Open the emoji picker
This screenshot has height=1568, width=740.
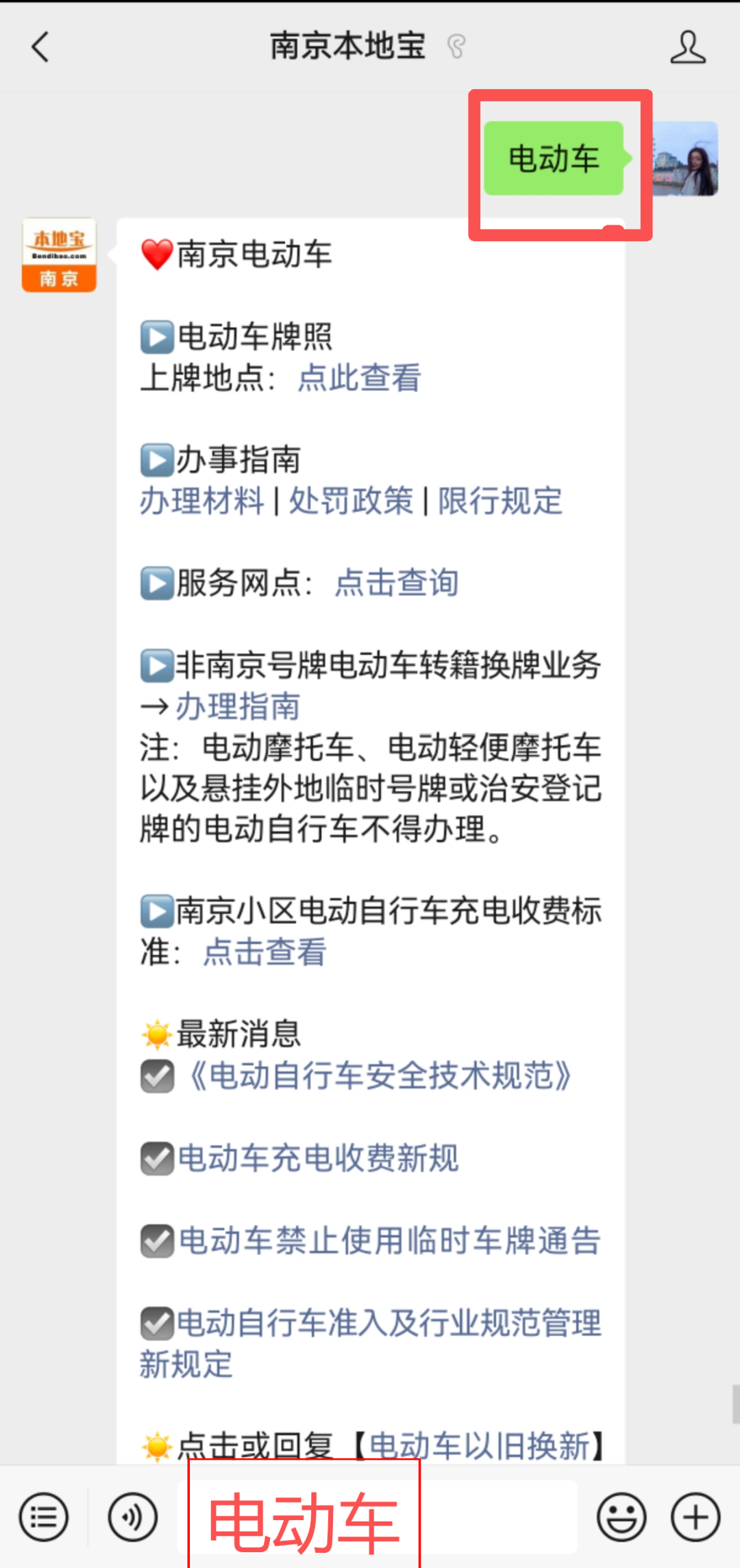[x=621, y=1517]
